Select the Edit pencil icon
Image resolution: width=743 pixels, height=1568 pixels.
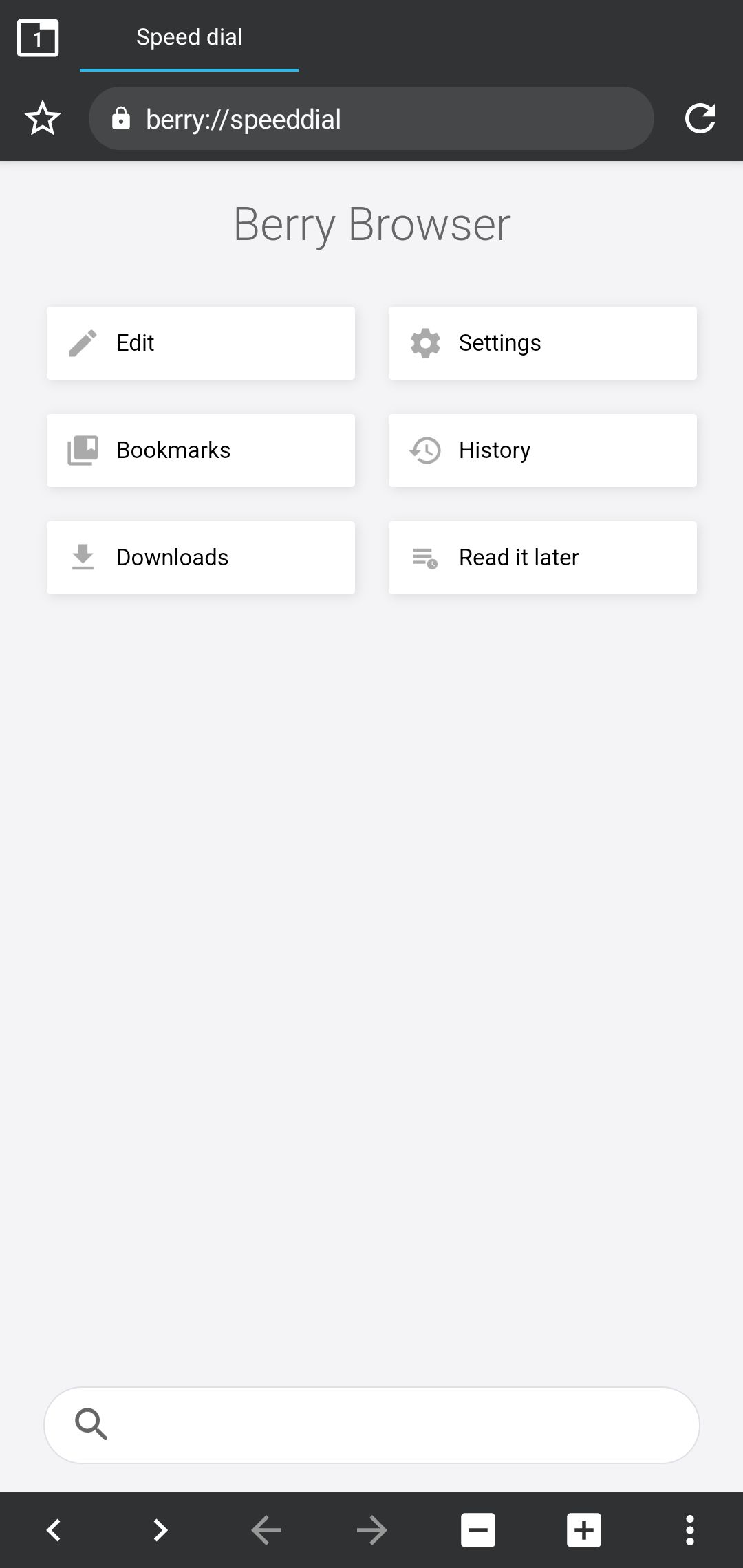point(83,342)
